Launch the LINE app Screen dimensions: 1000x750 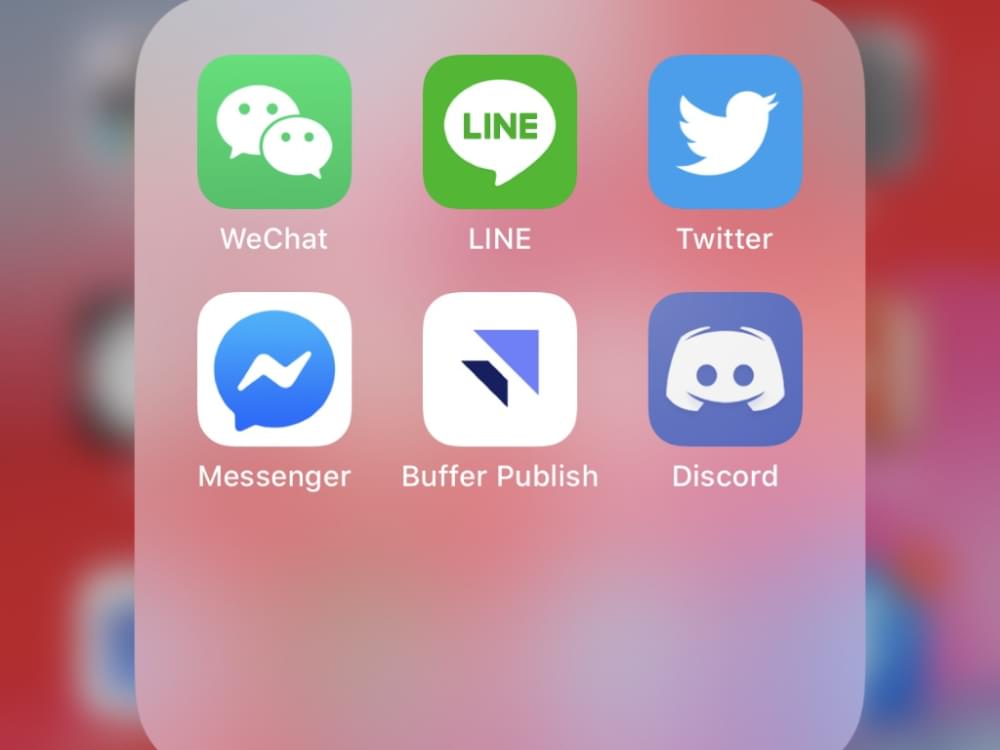click(x=499, y=132)
